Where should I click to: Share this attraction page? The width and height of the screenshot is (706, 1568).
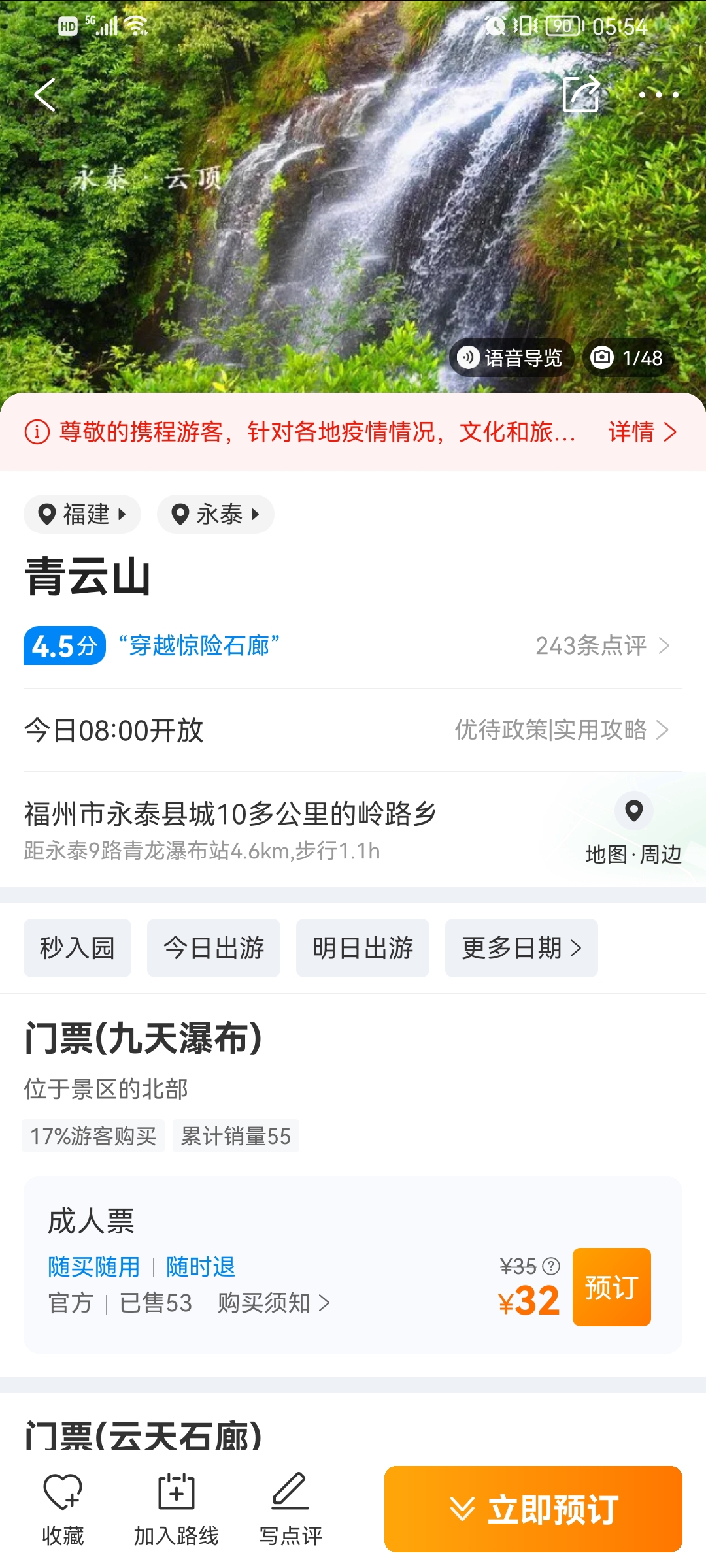(581, 94)
